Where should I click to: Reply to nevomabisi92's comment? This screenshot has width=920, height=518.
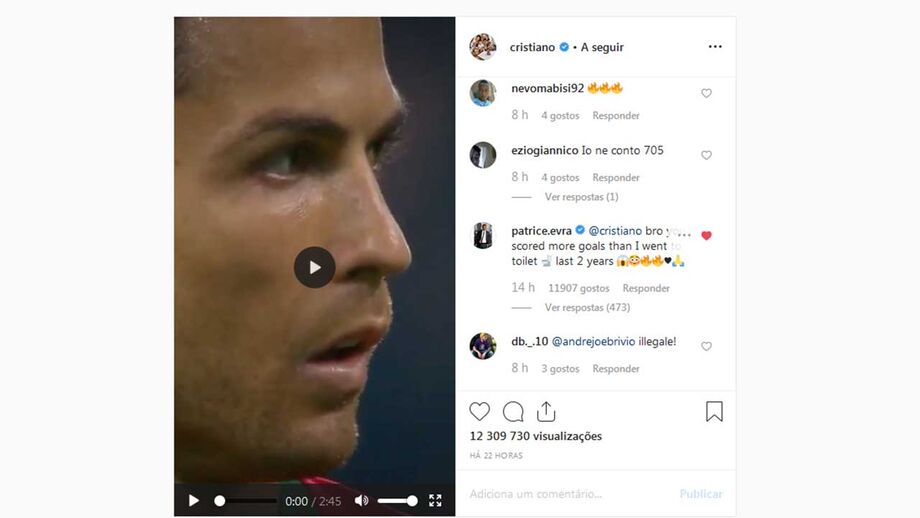[616, 116]
